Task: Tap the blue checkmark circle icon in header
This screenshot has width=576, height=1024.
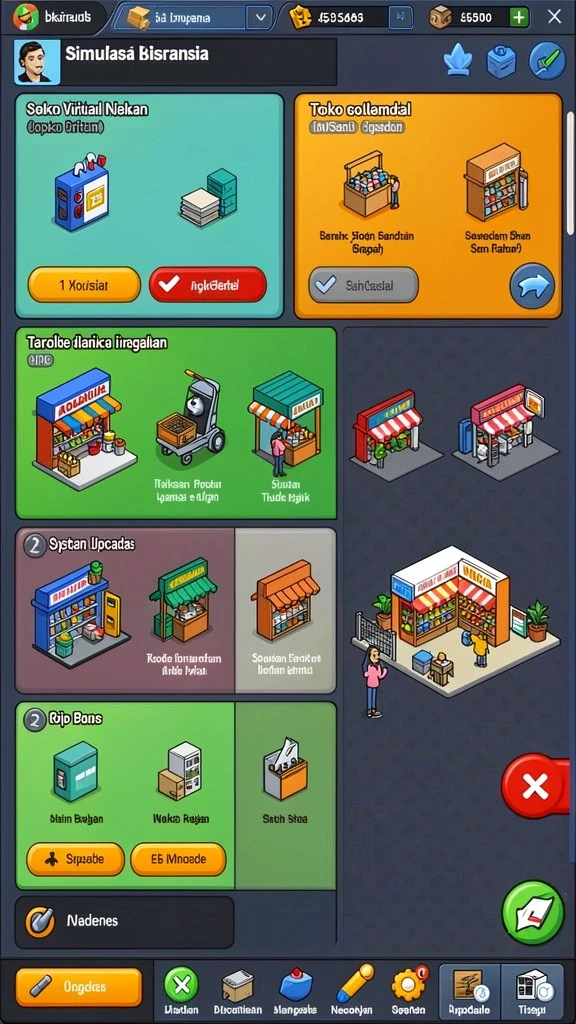Action: coord(547,61)
